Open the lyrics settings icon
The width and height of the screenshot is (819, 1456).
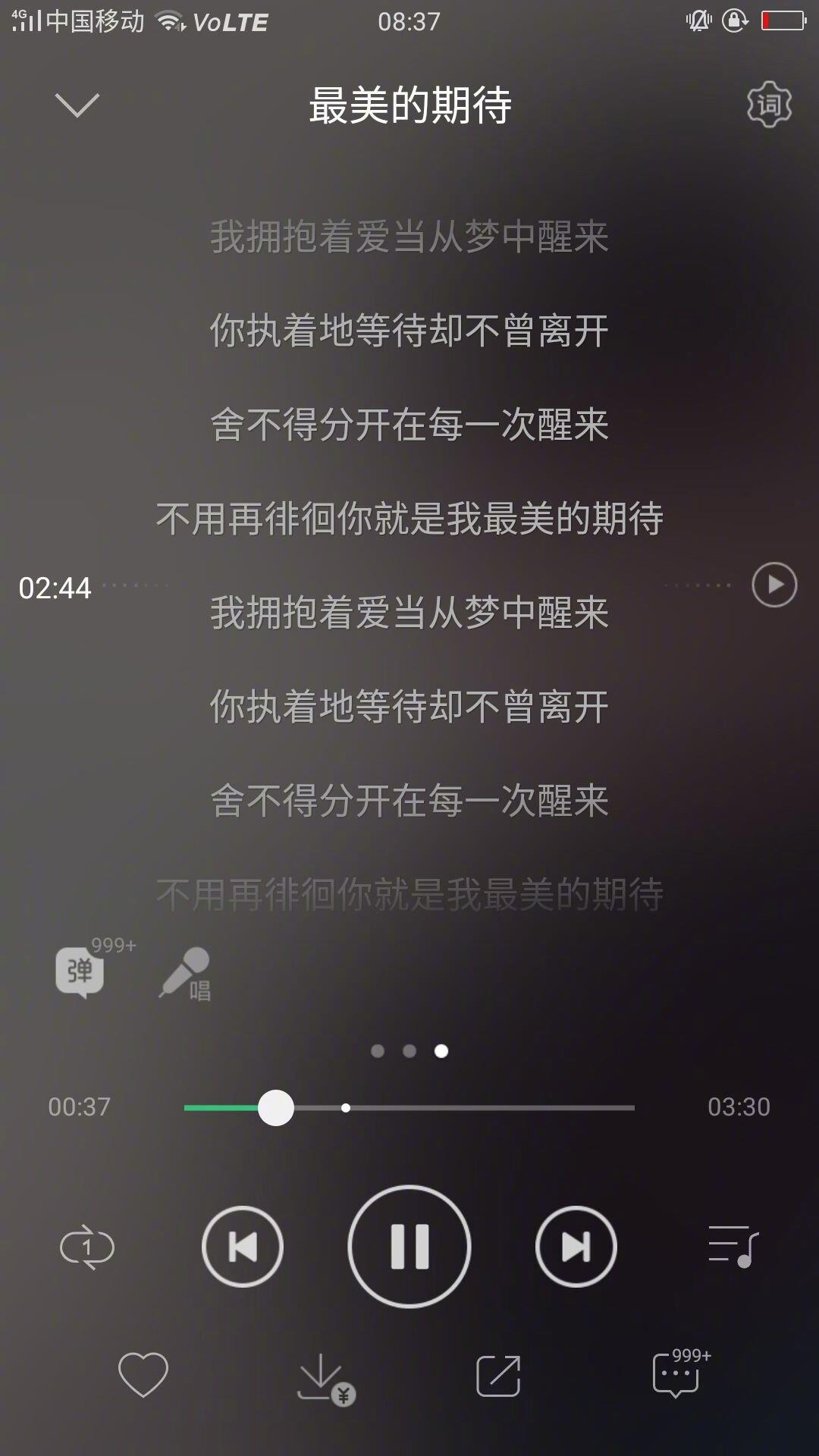pyautogui.click(x=769, y=105)
